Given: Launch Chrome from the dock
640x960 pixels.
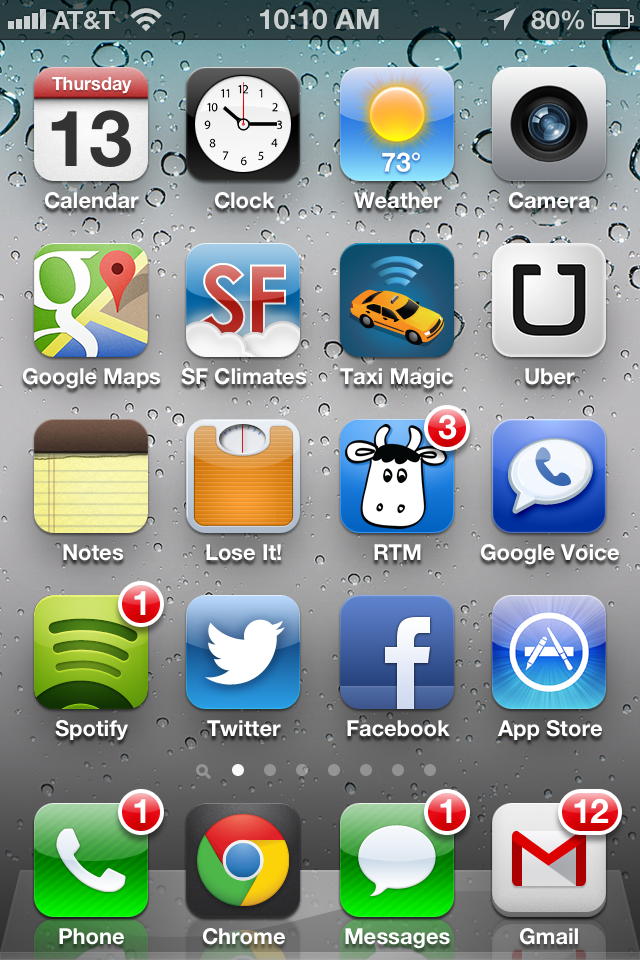Looking at the screenshot, I should click(x=243, y=860).
